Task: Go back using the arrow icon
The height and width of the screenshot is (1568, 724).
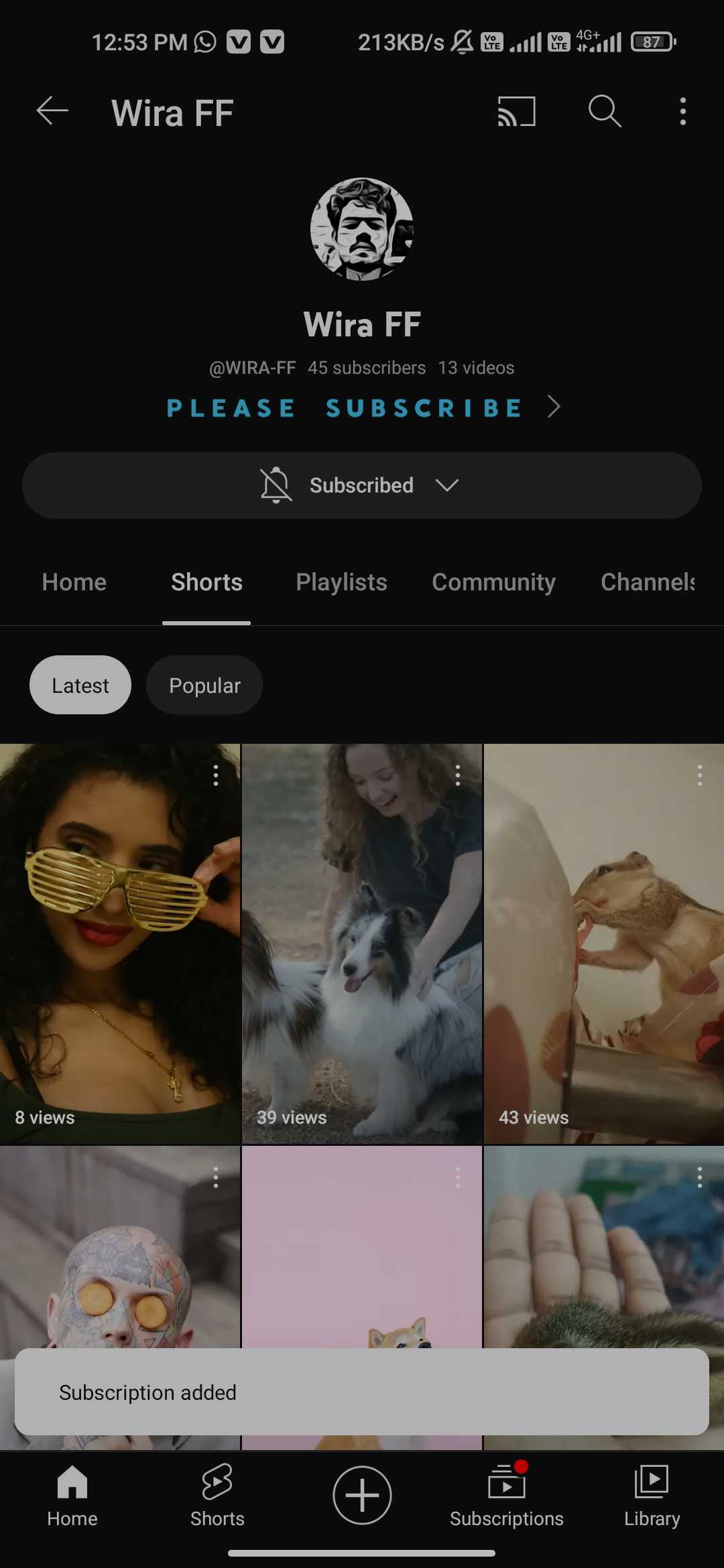Action: coord(52,111)
